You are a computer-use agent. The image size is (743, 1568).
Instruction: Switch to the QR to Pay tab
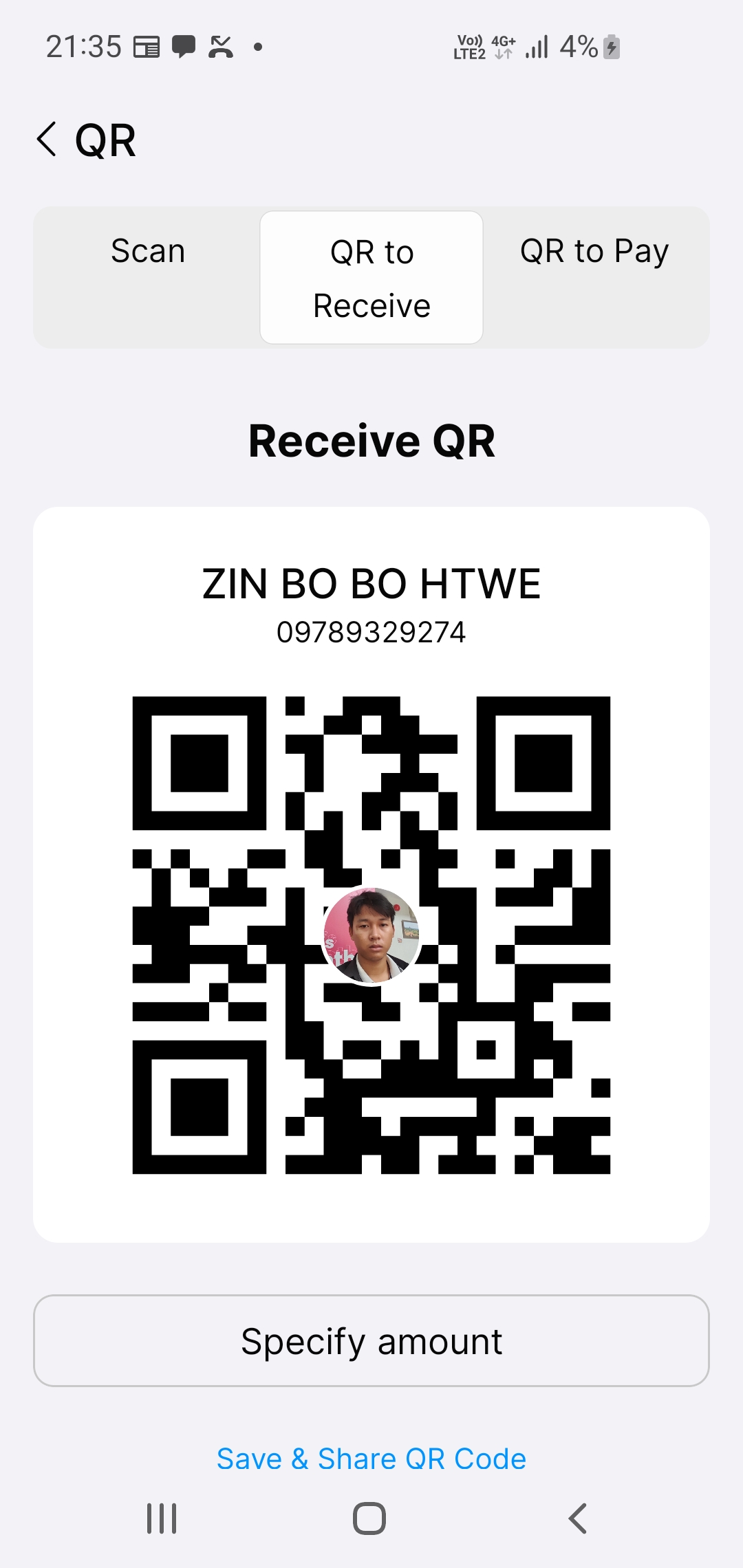(594, 251)
